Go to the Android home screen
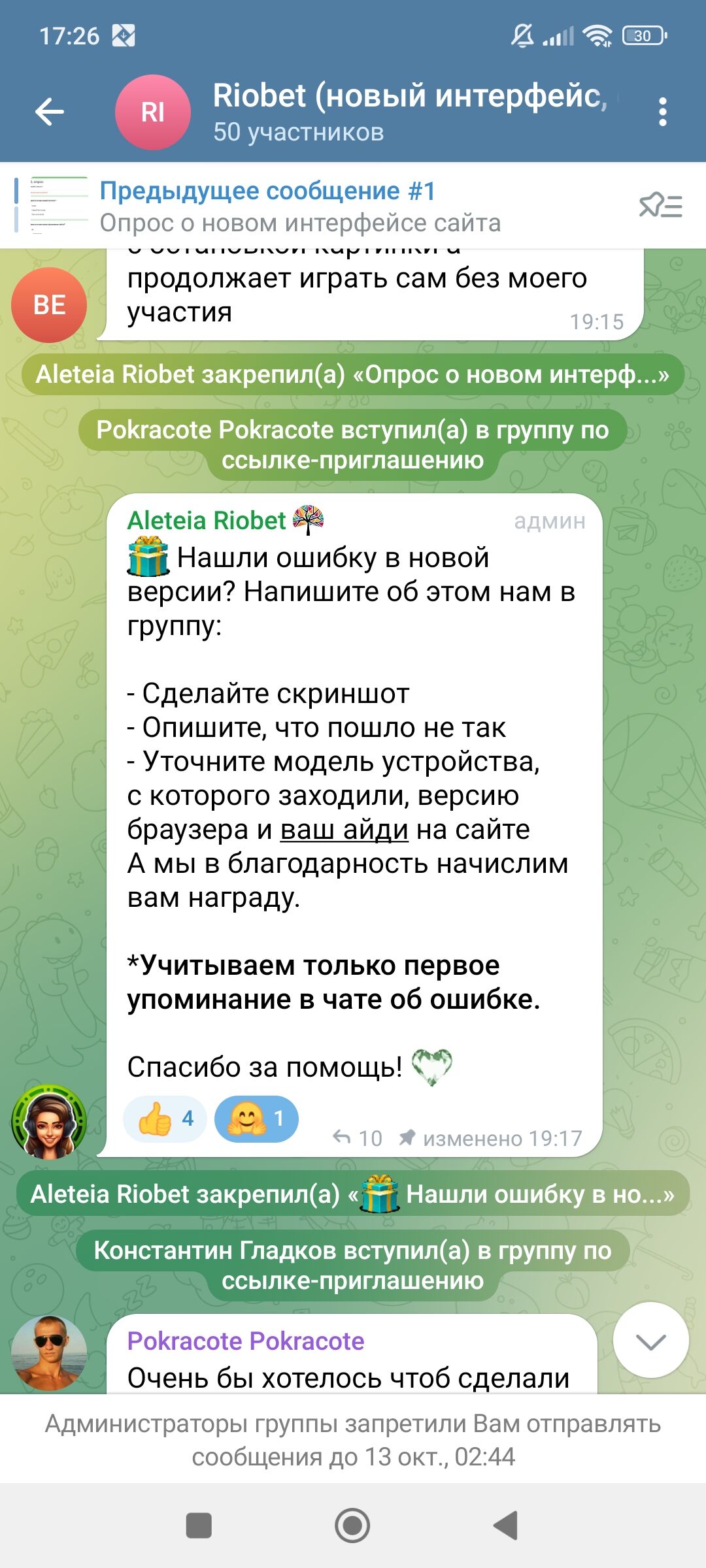 pos(352,1526)
